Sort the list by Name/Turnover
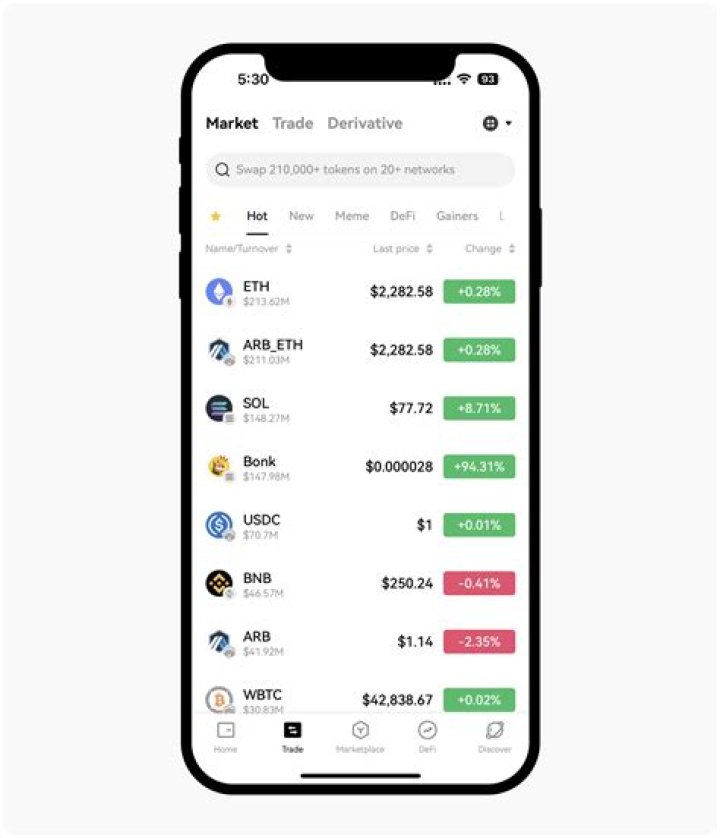The width and height of the screenshot is (720, 838). 249,248
